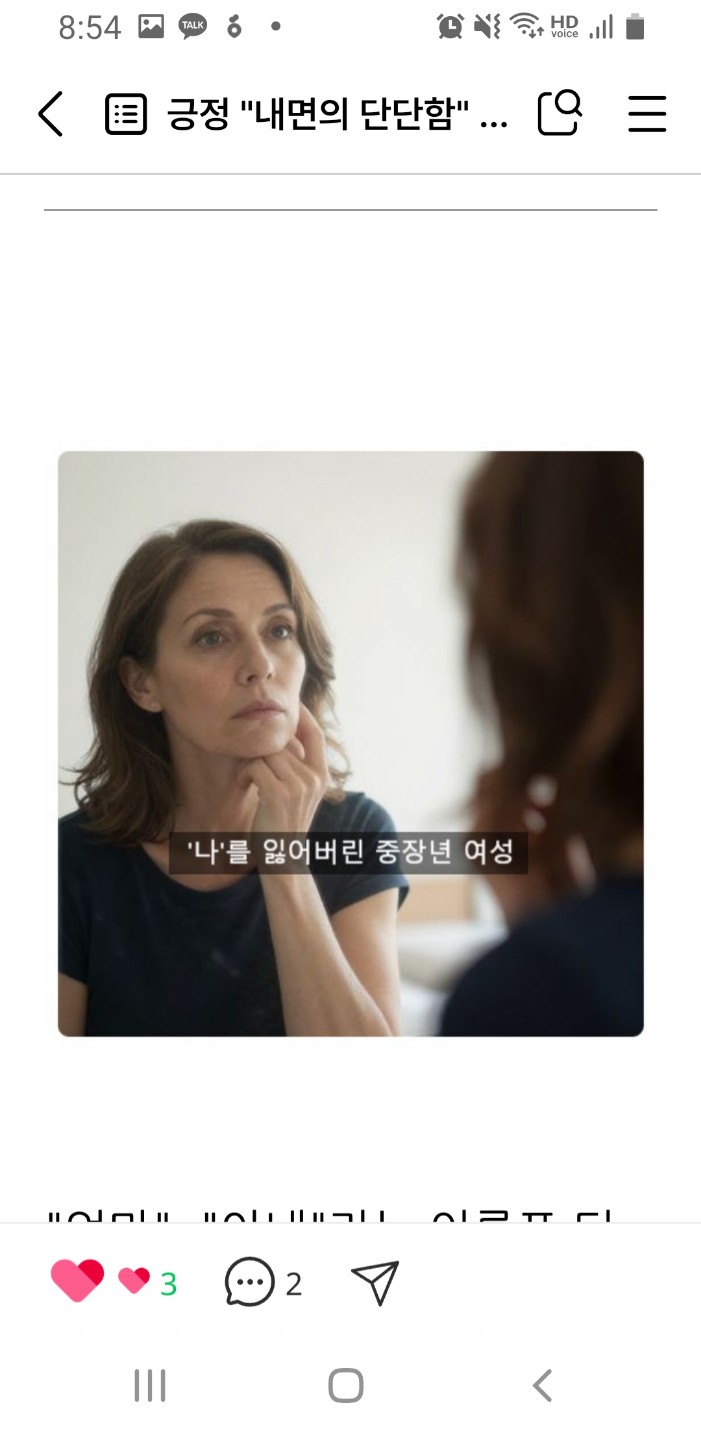This screenshot has width=701, height=1440.
Task: Open the search icon in the app bar
Action: (x=560, y=113)
